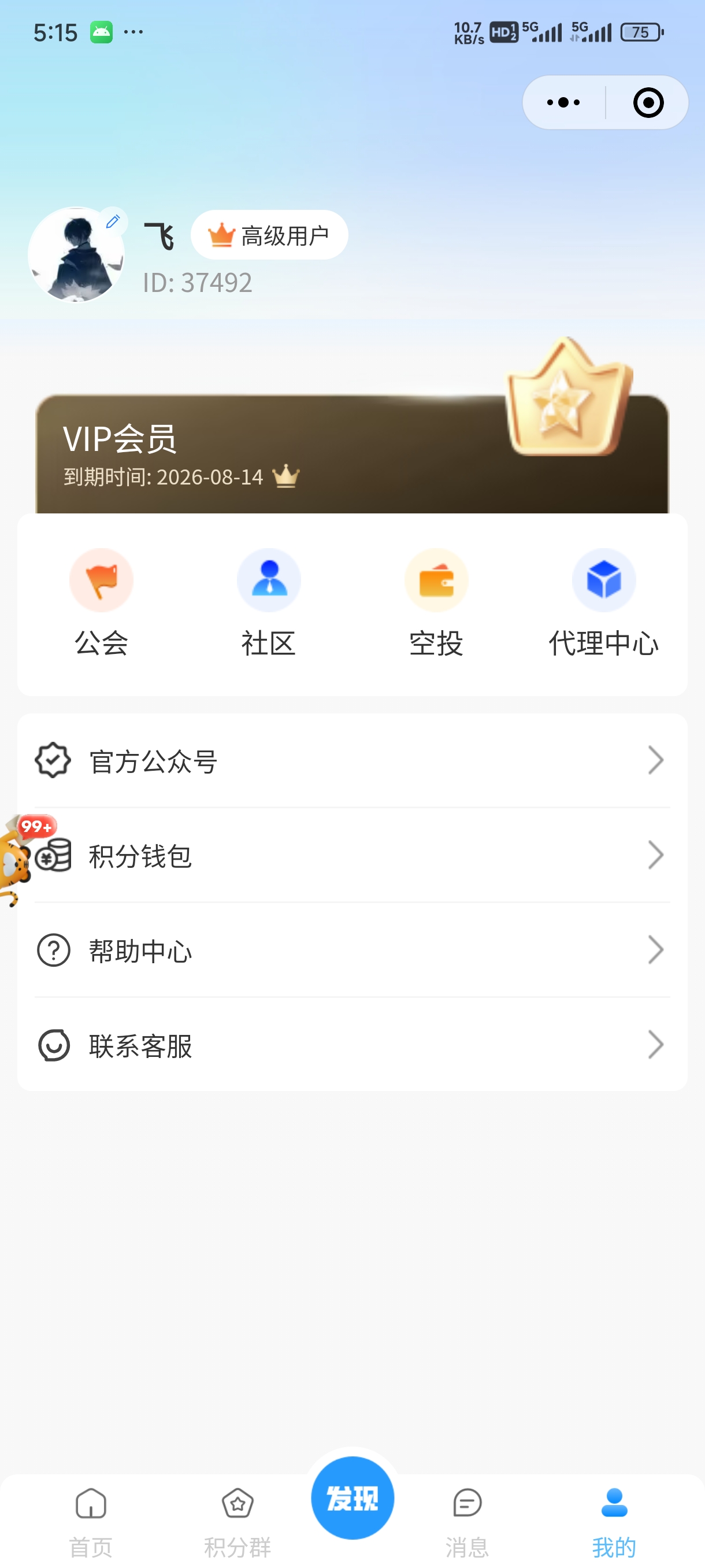Click the 高级用户 crown badge
The width and height of the screenshot is (705, 1568).
[268, 234]
